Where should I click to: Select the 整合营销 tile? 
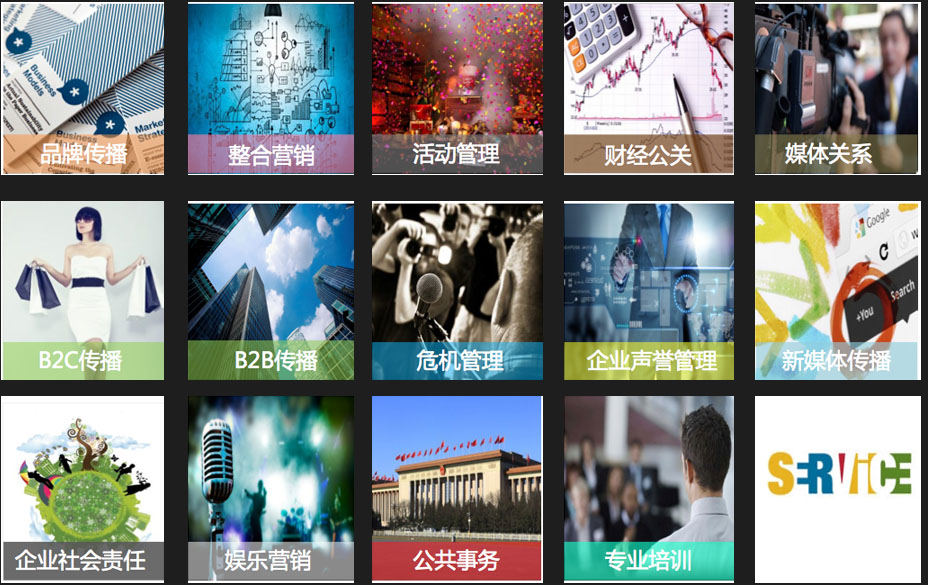pos(270,89)
